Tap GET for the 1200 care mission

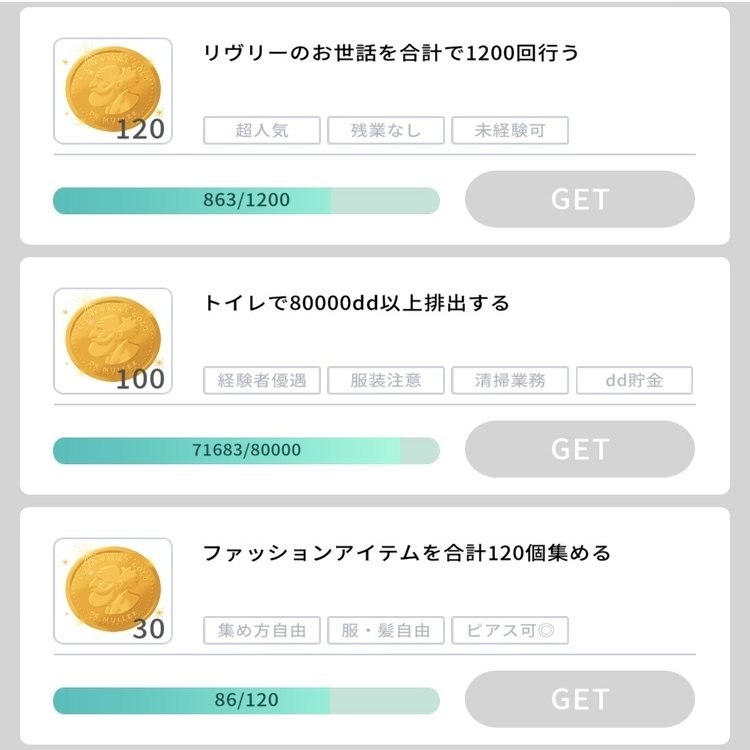coord(579,199)
